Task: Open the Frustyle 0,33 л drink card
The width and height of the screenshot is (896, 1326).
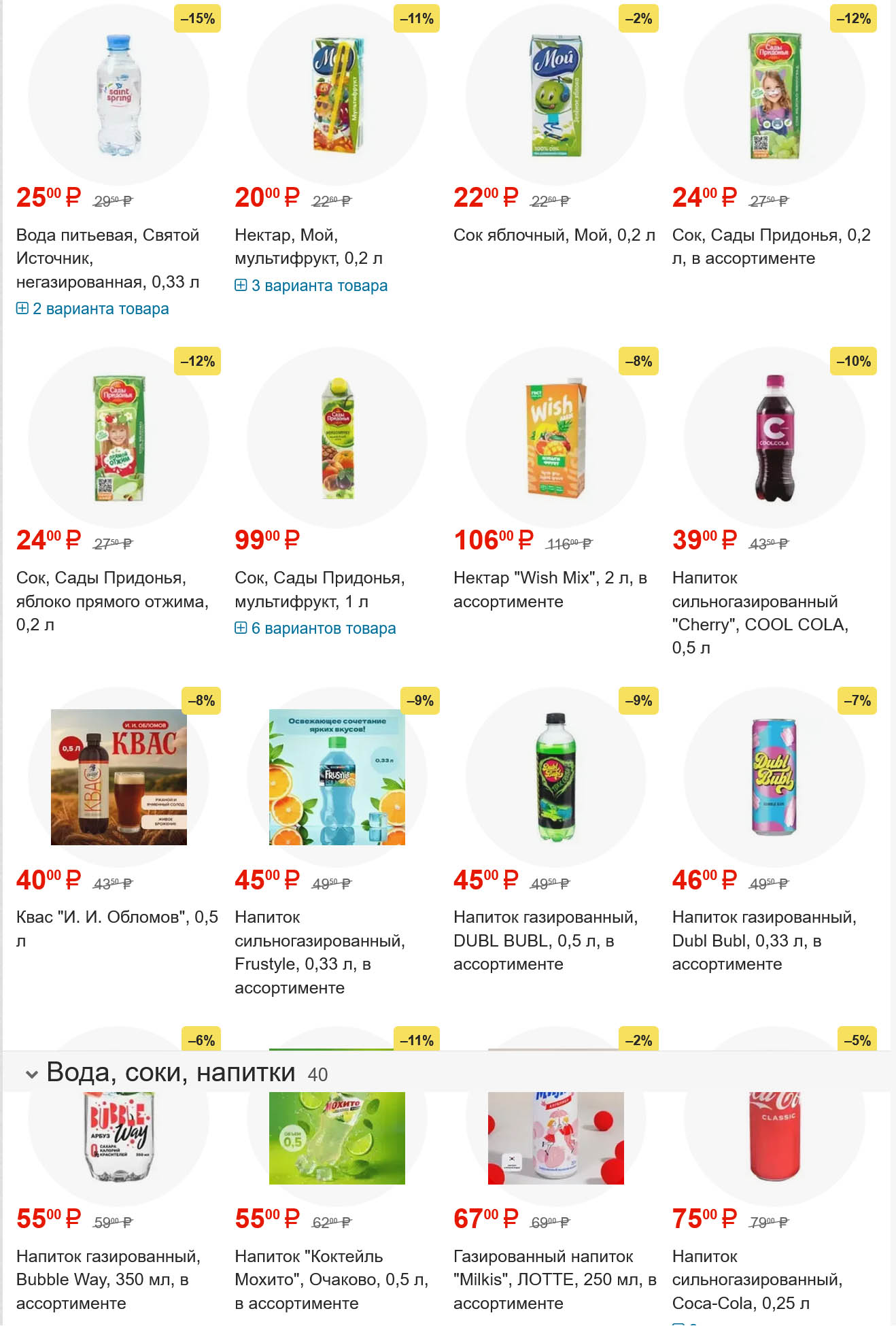Action: (x=319, y=952)
